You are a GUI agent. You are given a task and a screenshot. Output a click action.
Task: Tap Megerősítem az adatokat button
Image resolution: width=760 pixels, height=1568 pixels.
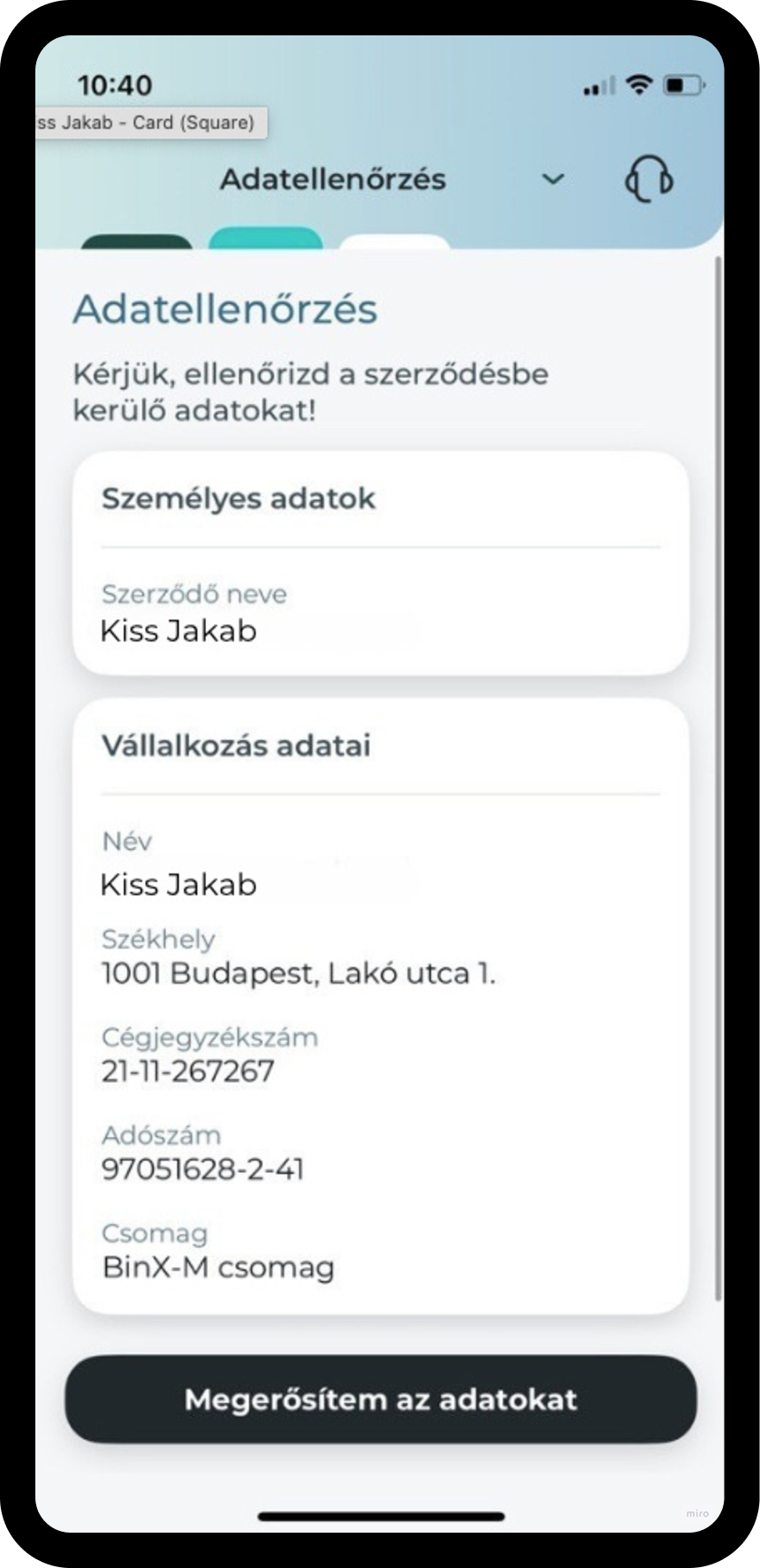[x=381, y=1399]
